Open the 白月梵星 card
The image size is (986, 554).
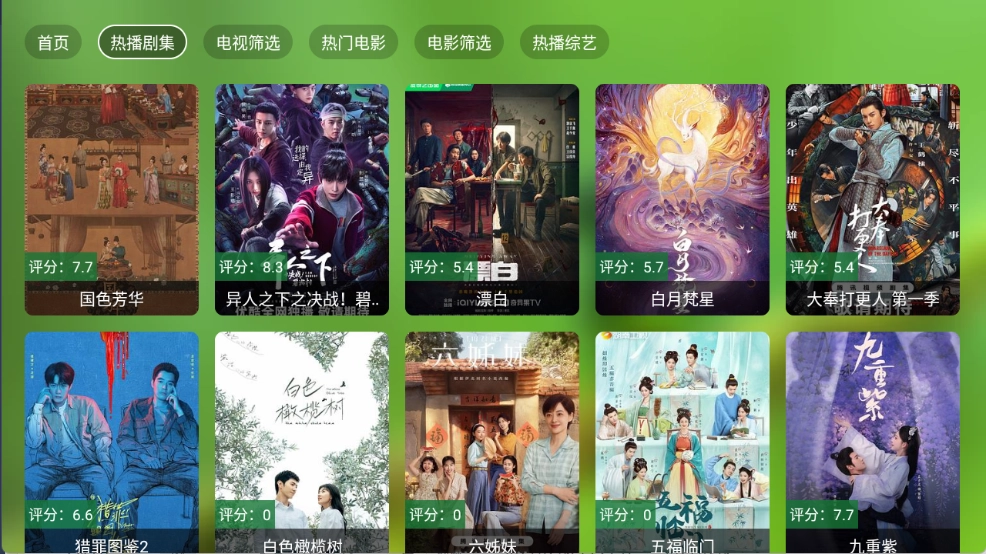[x=682, y=199]
